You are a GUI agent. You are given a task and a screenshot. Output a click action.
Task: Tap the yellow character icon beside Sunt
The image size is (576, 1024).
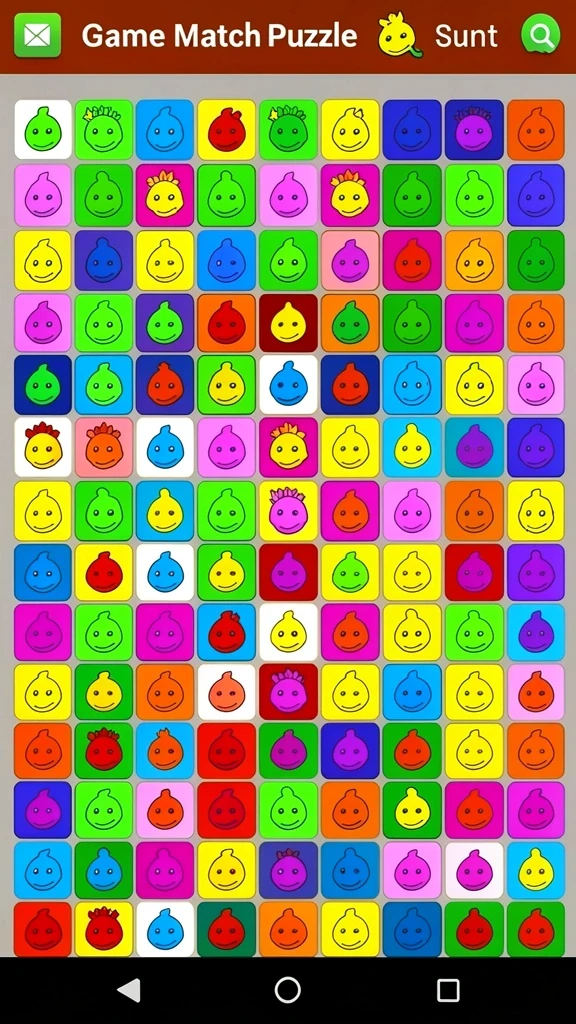point(399,35)
